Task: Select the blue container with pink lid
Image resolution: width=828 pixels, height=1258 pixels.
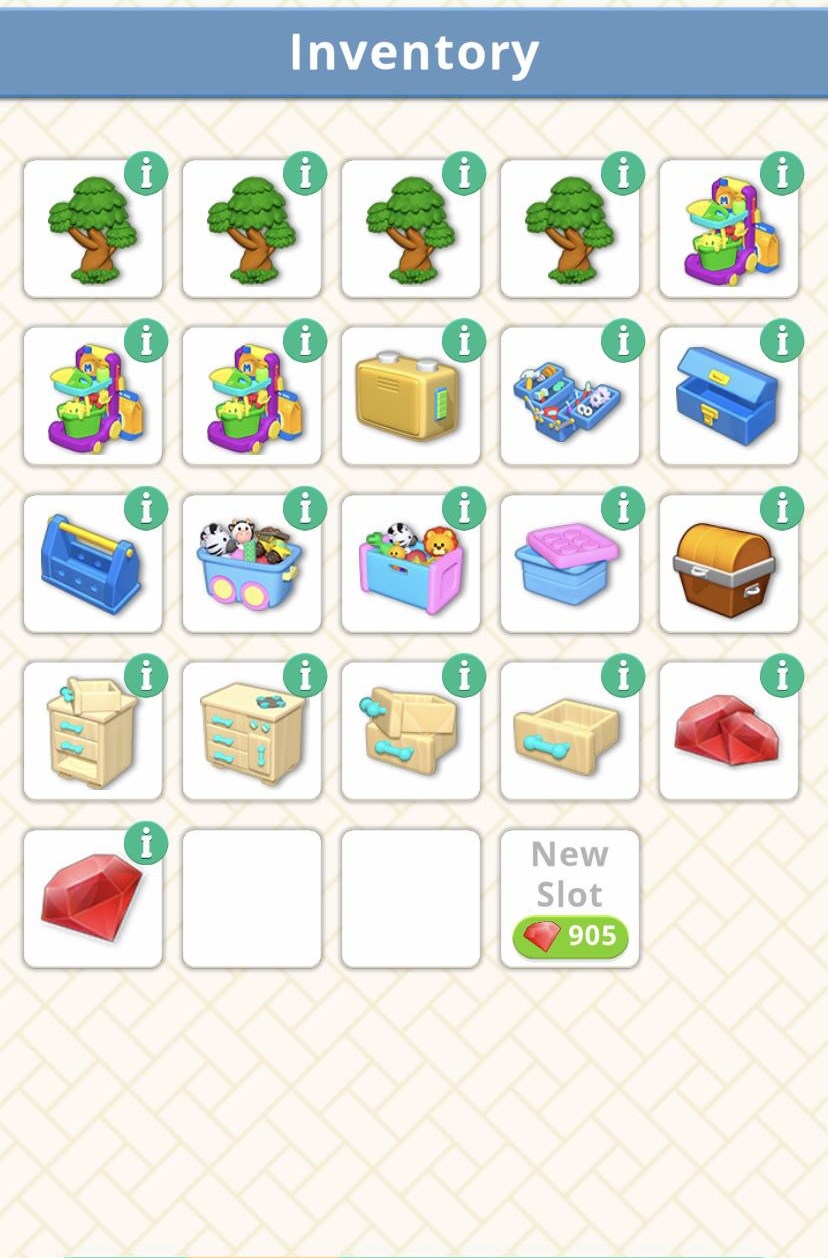Action: point(568,568)
